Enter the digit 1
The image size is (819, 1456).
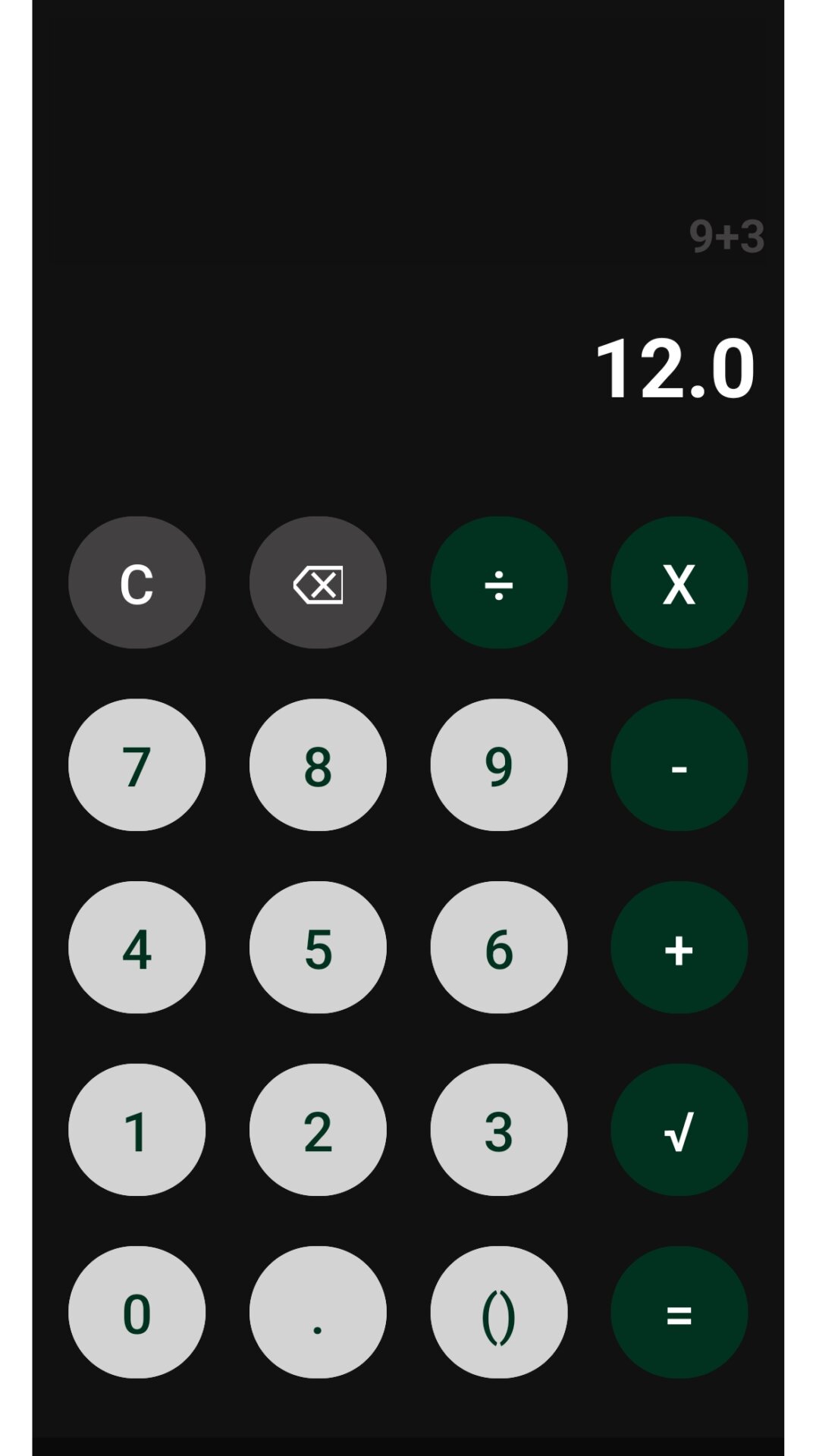coord(136,1129)
